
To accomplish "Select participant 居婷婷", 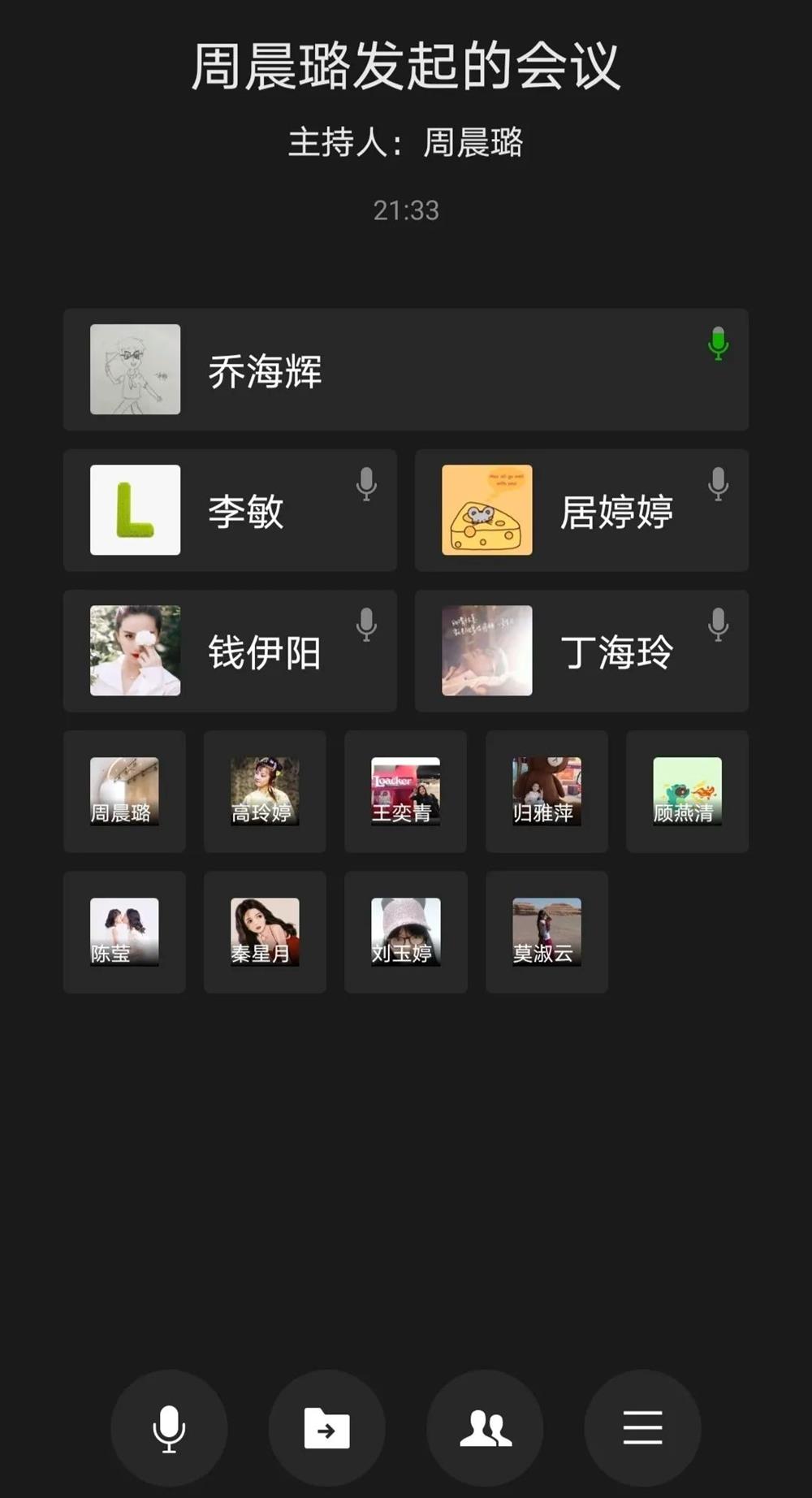I will pyautogui.click(x=581, y=510).
